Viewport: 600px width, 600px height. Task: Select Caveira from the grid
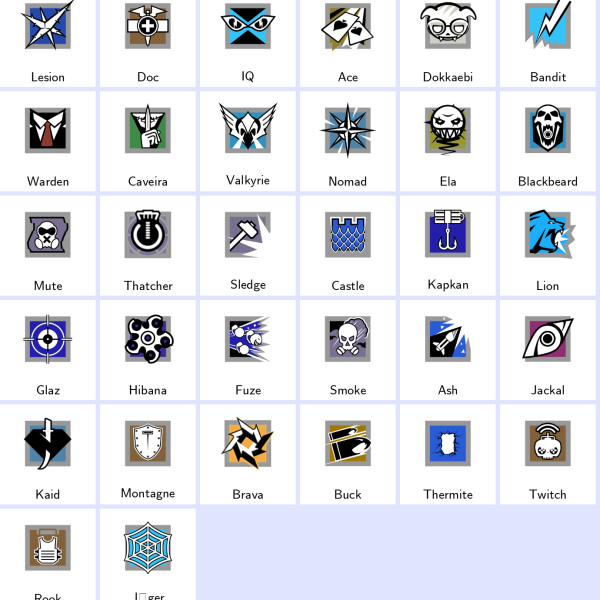coord(148,140)
